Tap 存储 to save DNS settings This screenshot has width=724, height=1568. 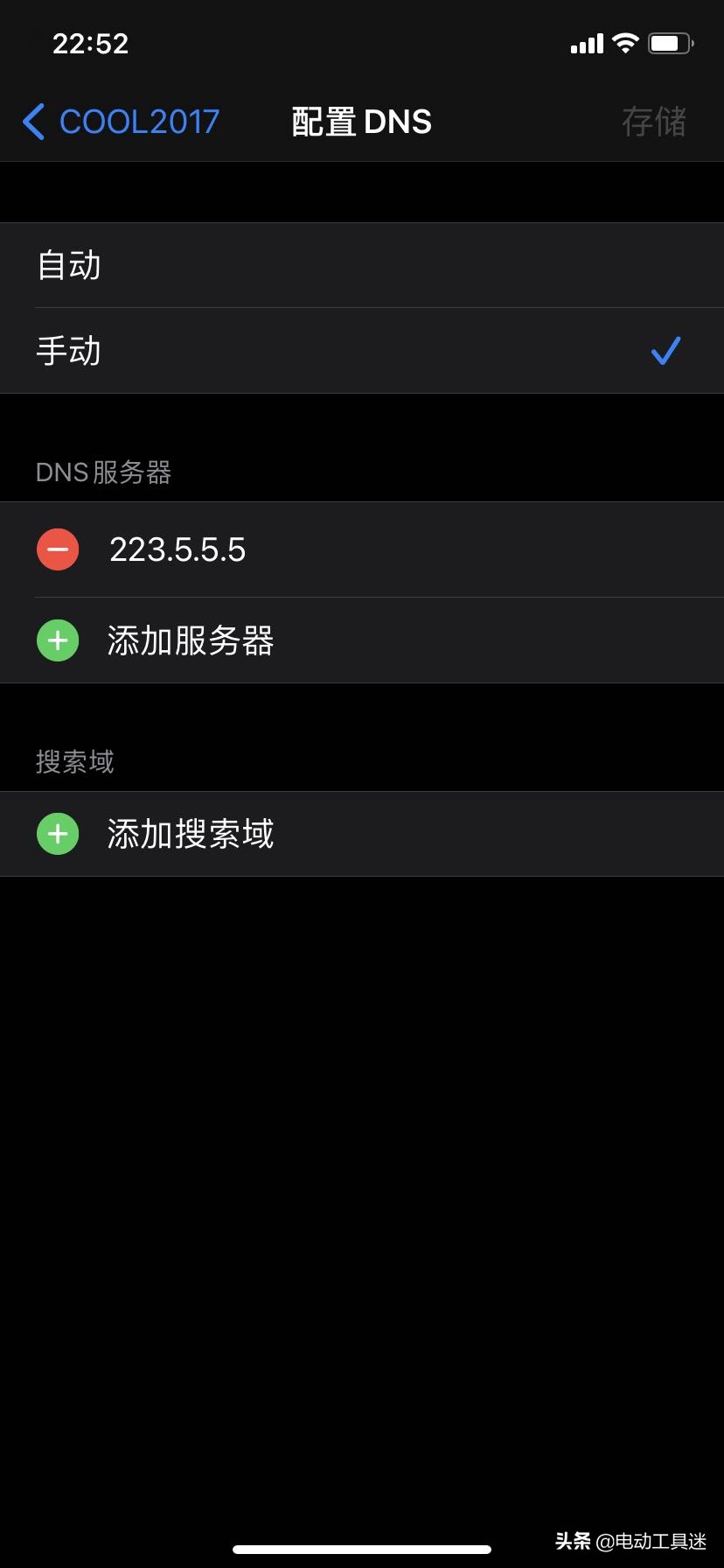pyautogui.click(x=653, y=122)
